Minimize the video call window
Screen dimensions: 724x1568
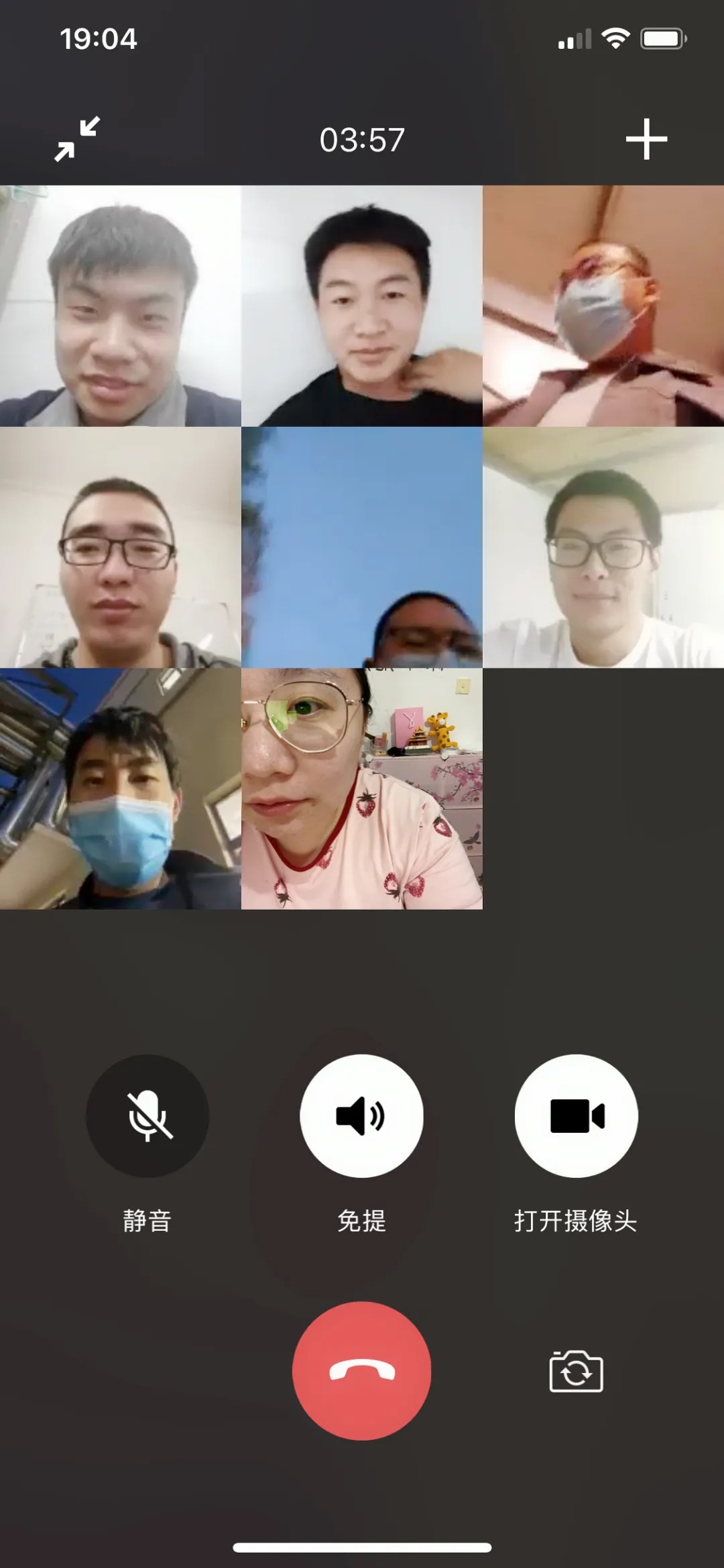(x=77, y=139)
